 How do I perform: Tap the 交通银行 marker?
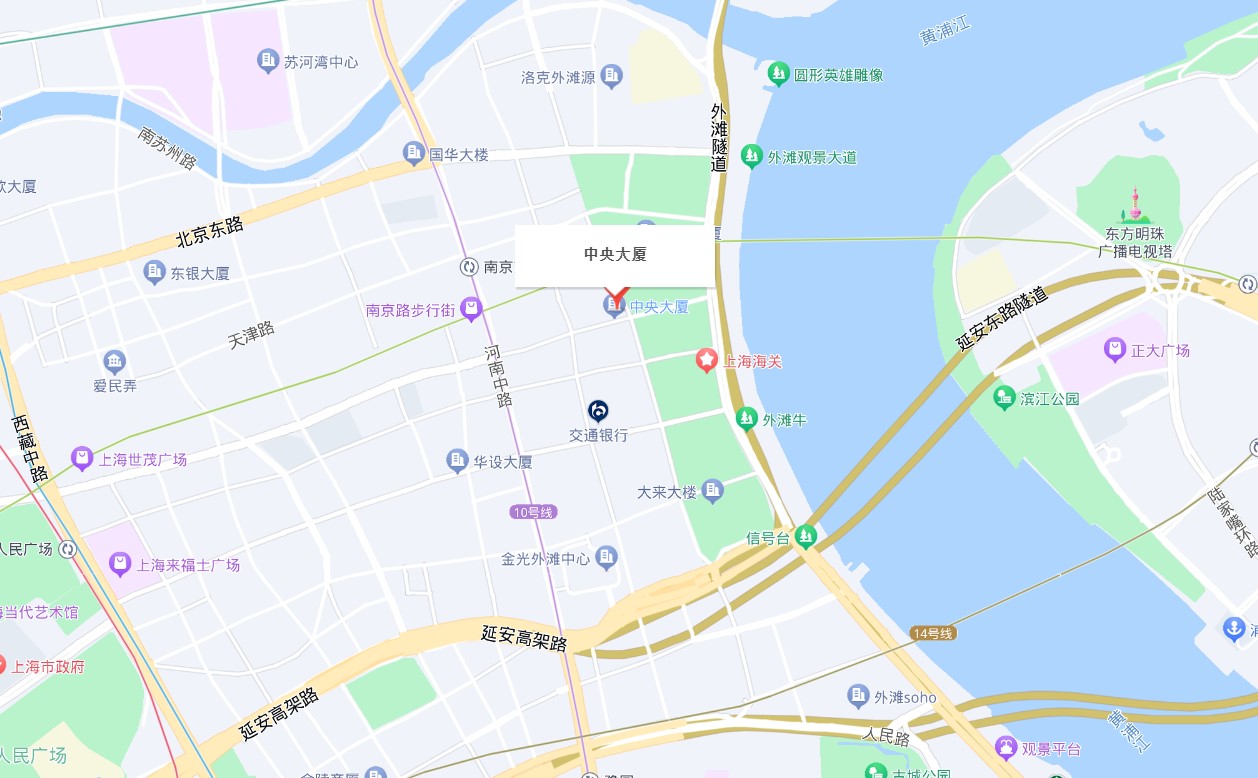(598, 411)
